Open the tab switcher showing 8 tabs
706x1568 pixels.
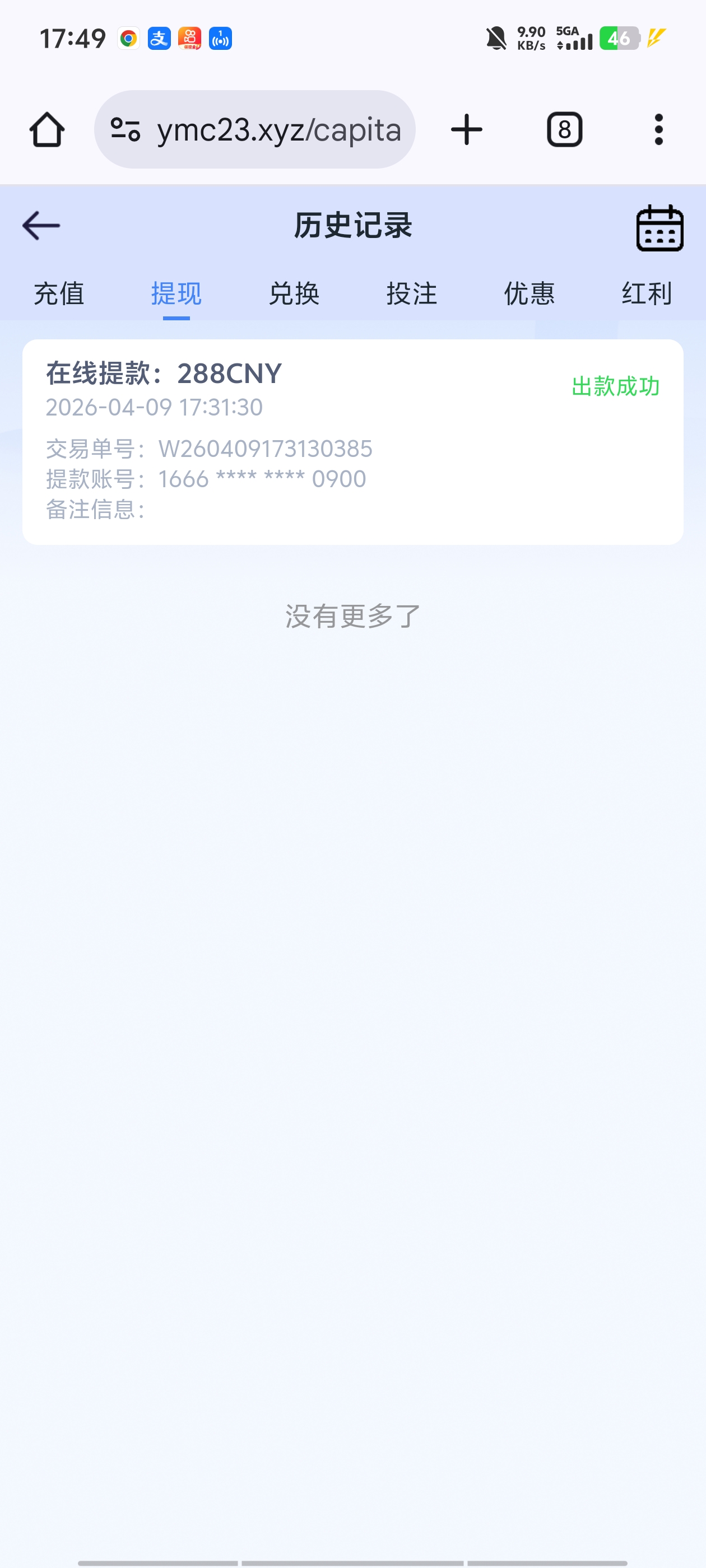pos(564,129)
